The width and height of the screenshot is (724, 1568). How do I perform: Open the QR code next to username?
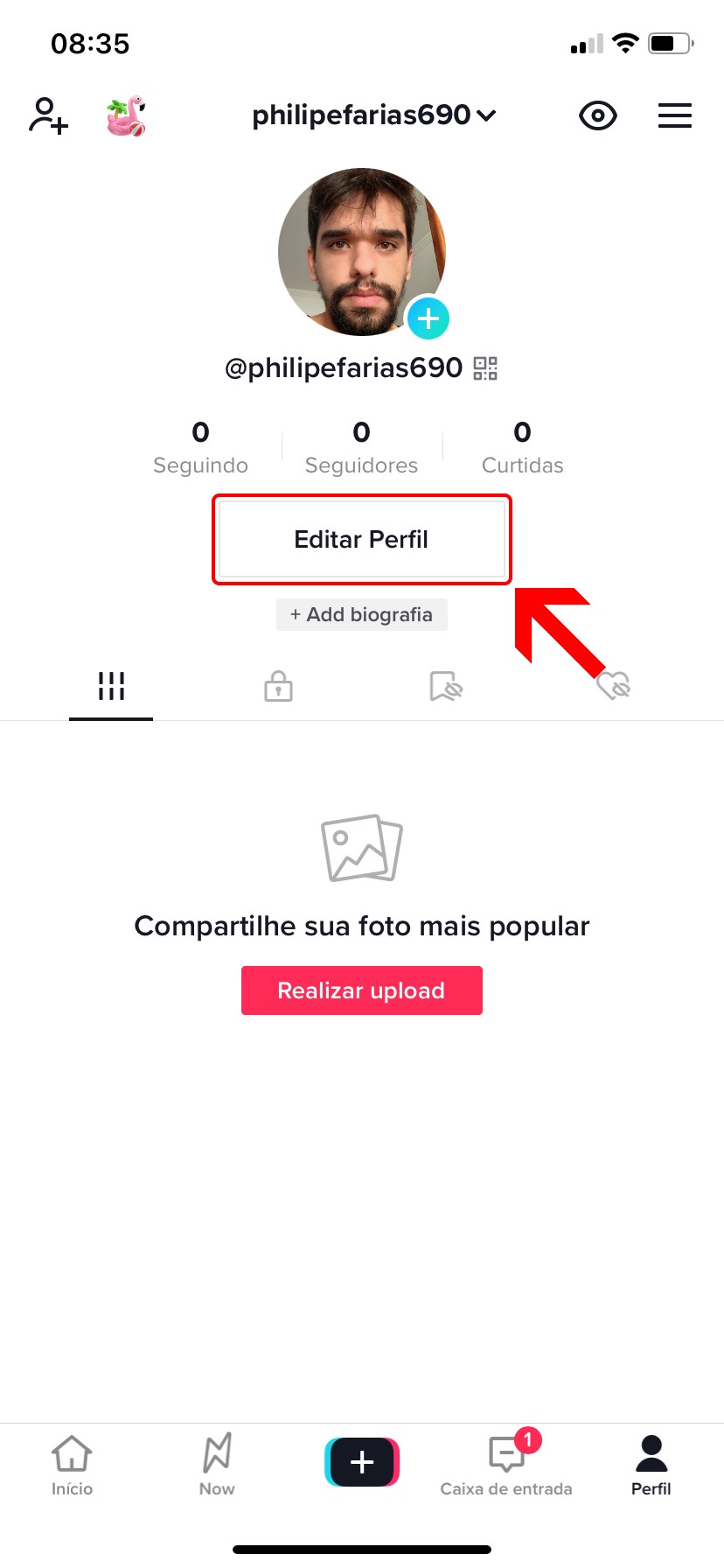(x=485, y=368)
